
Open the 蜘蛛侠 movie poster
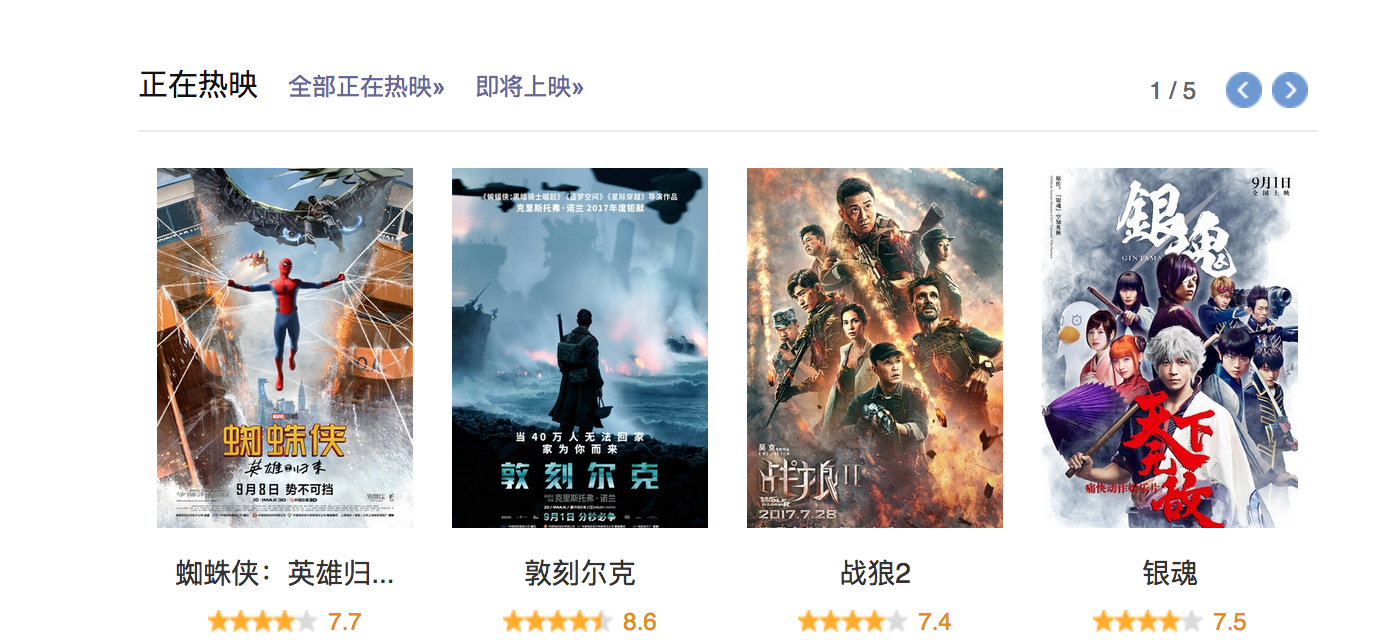coord(285,347)
